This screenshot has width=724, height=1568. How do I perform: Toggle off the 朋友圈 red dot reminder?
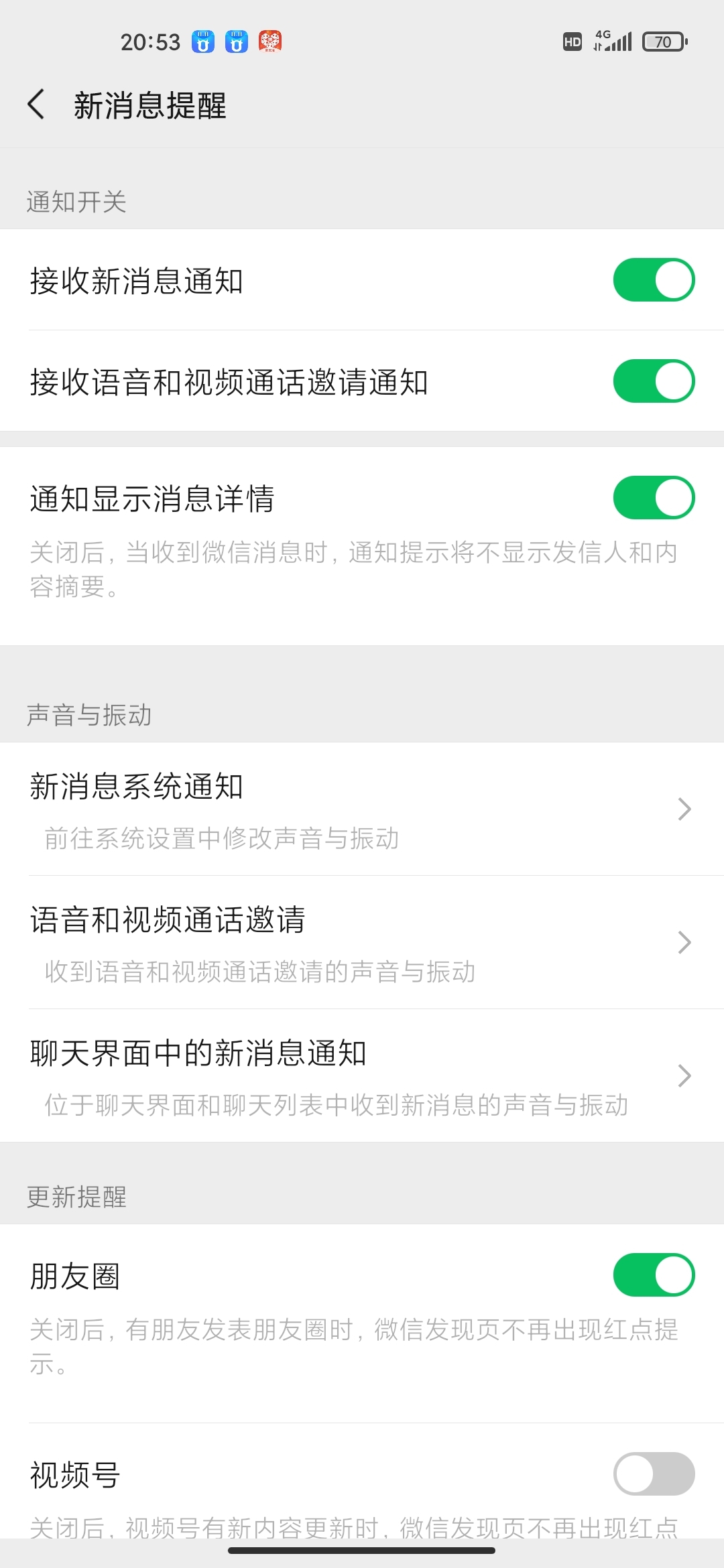pyautogui.click(x=653, y=1275)
